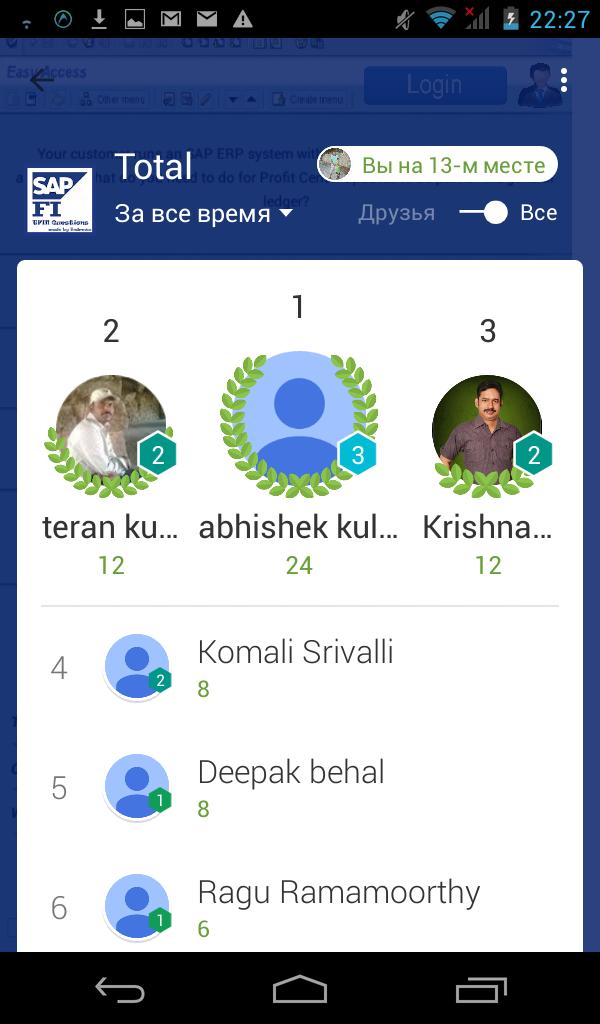Tap the system home button
The image size is (600, 1024).
300,990
